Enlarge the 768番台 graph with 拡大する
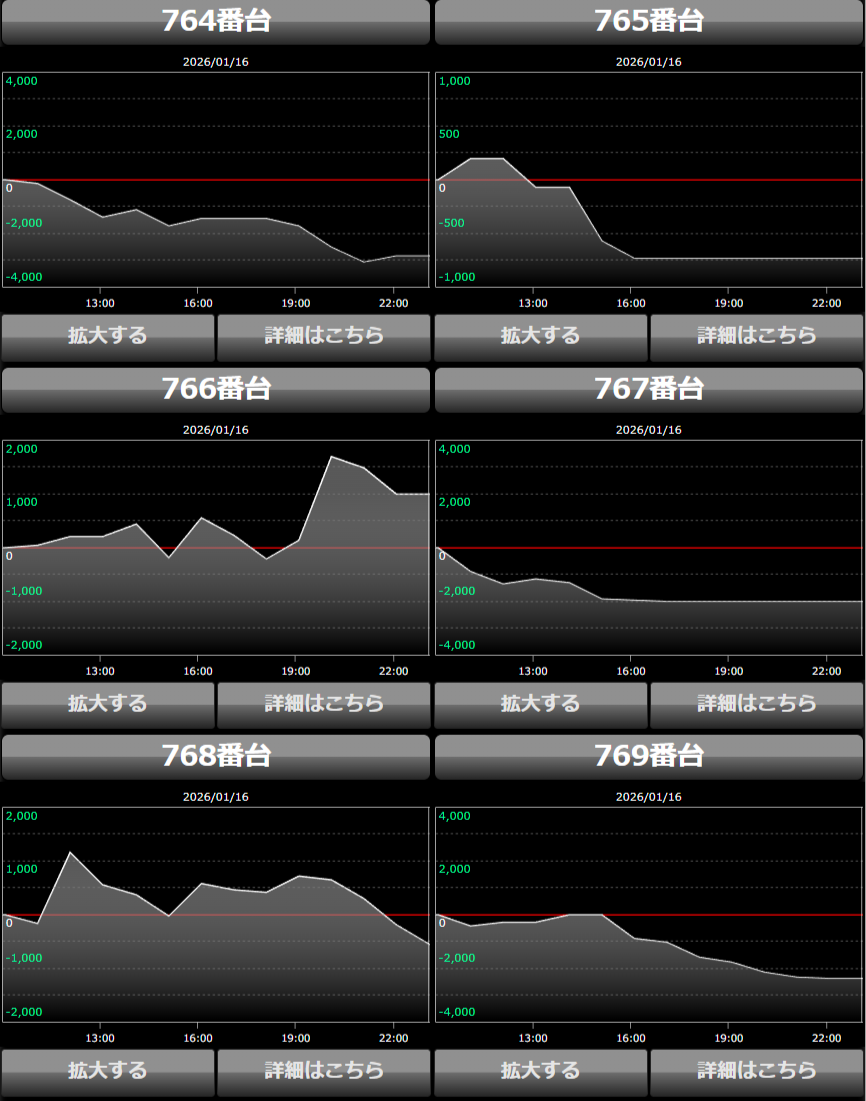 (x=108, y=1072)
